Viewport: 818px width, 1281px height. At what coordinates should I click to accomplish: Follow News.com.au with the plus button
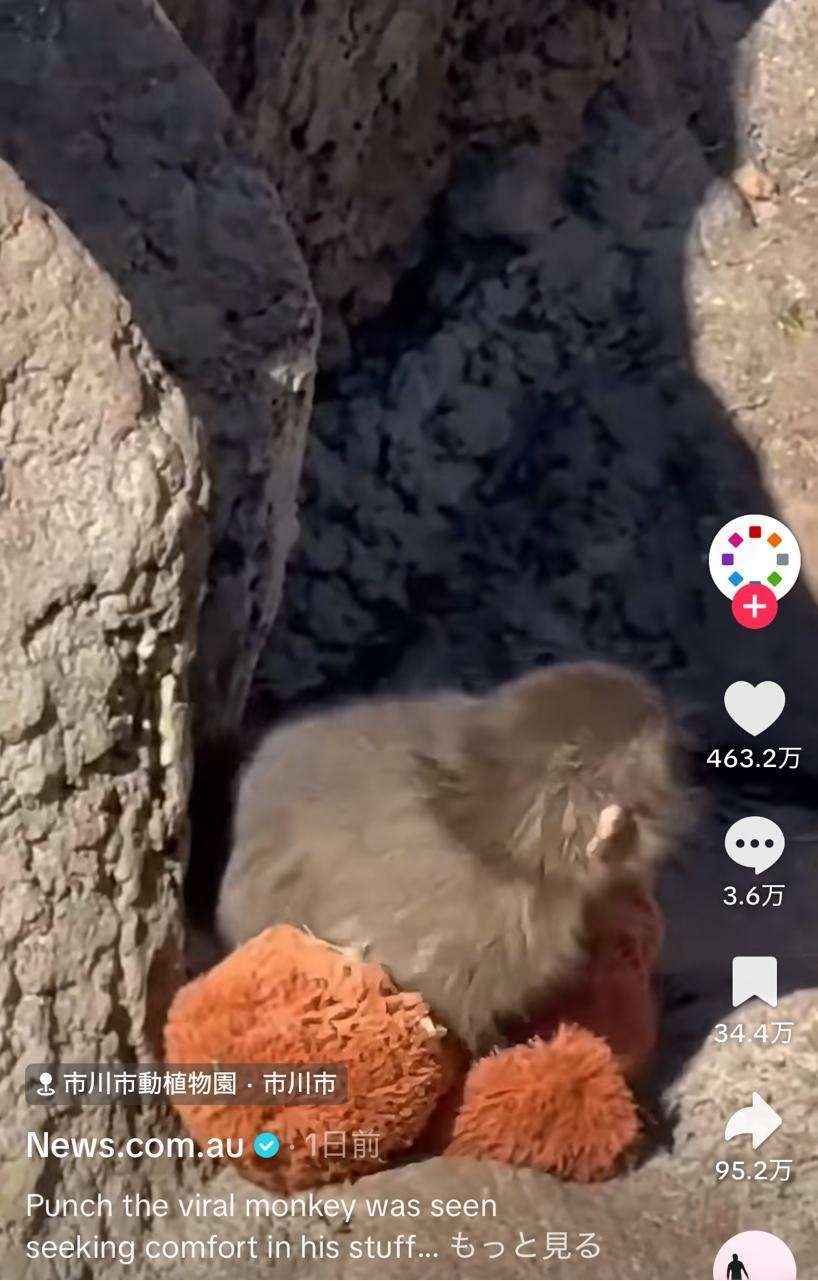(754, 606)
